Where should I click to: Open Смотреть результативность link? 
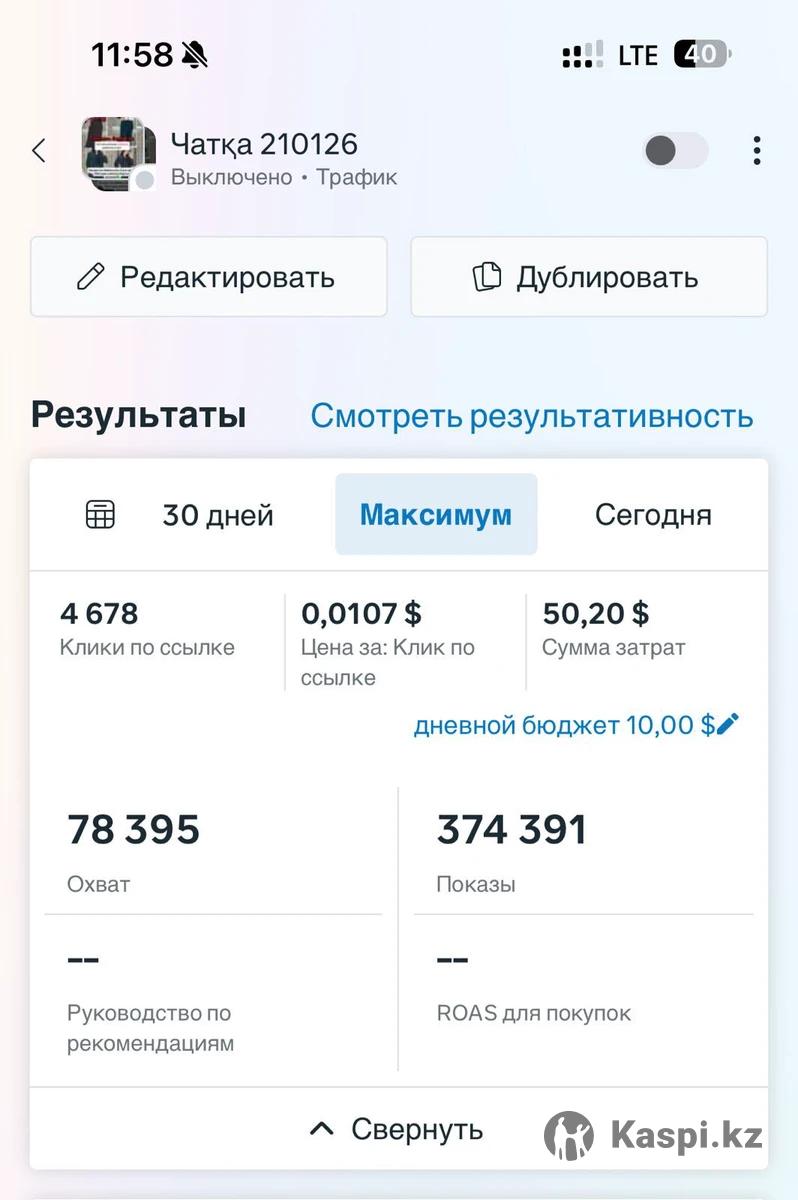[531, 415]
